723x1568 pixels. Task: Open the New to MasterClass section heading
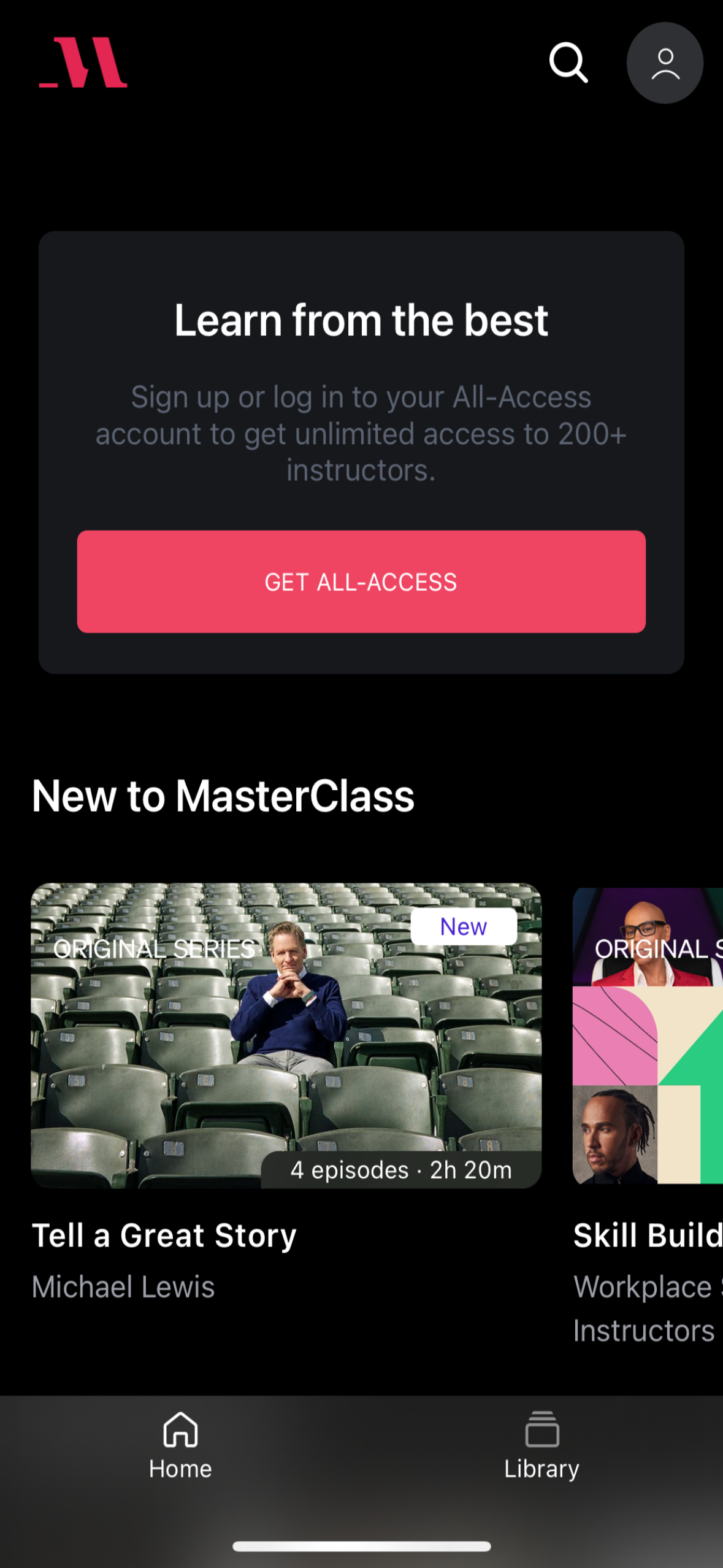(223, 796)
